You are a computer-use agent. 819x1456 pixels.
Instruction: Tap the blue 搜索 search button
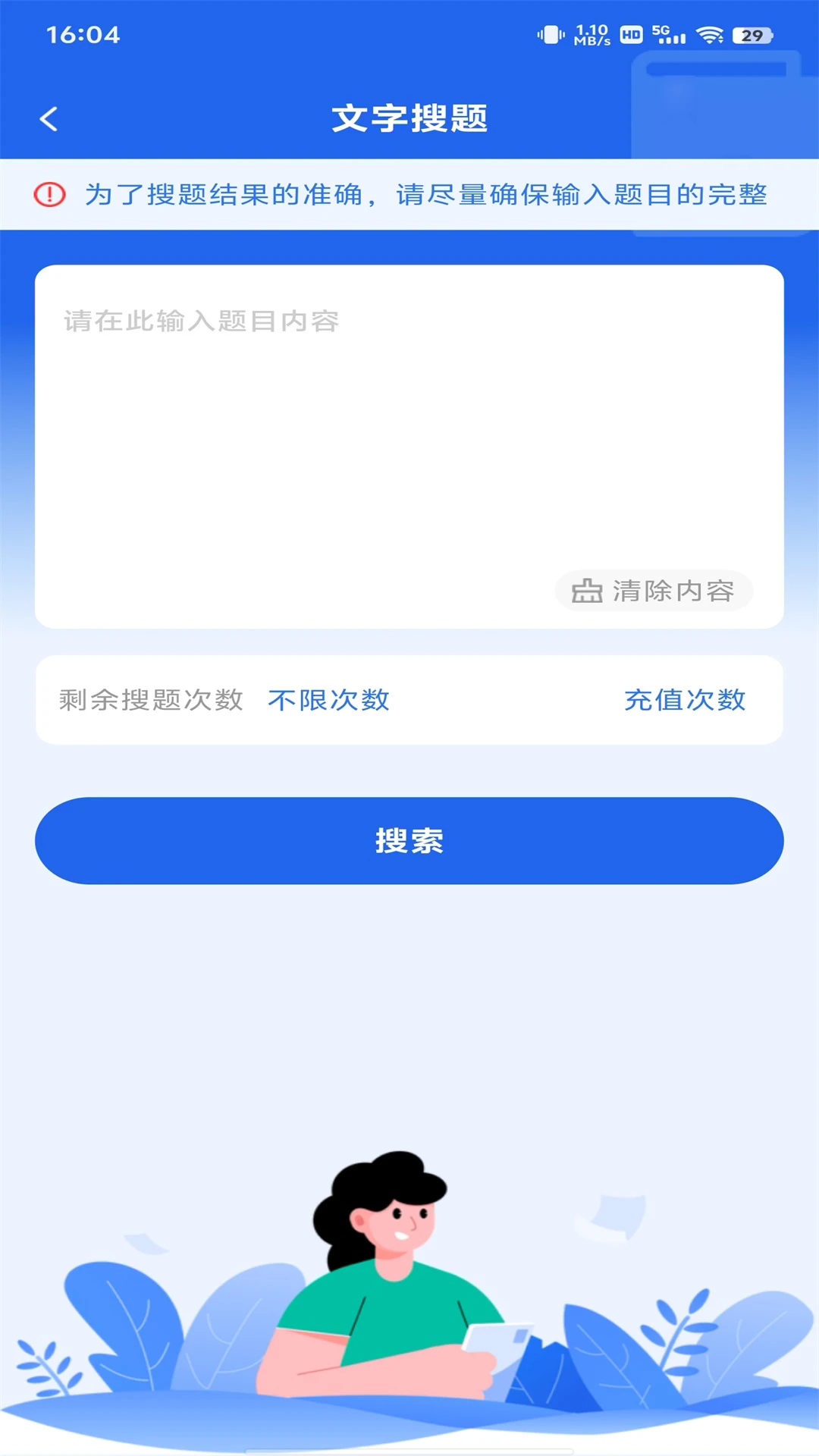(x=409, y=840)
